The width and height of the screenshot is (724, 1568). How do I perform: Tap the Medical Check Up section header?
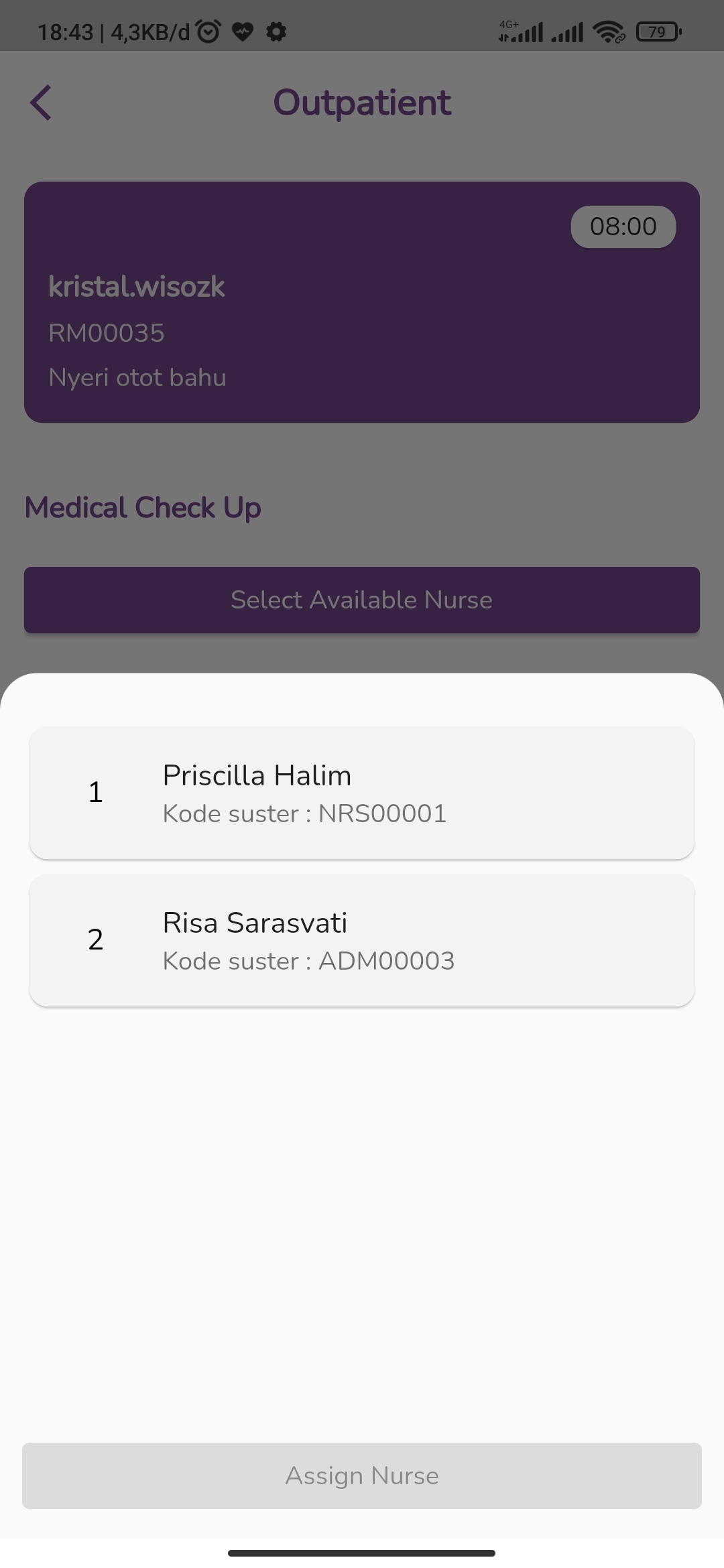coord(142,507)
